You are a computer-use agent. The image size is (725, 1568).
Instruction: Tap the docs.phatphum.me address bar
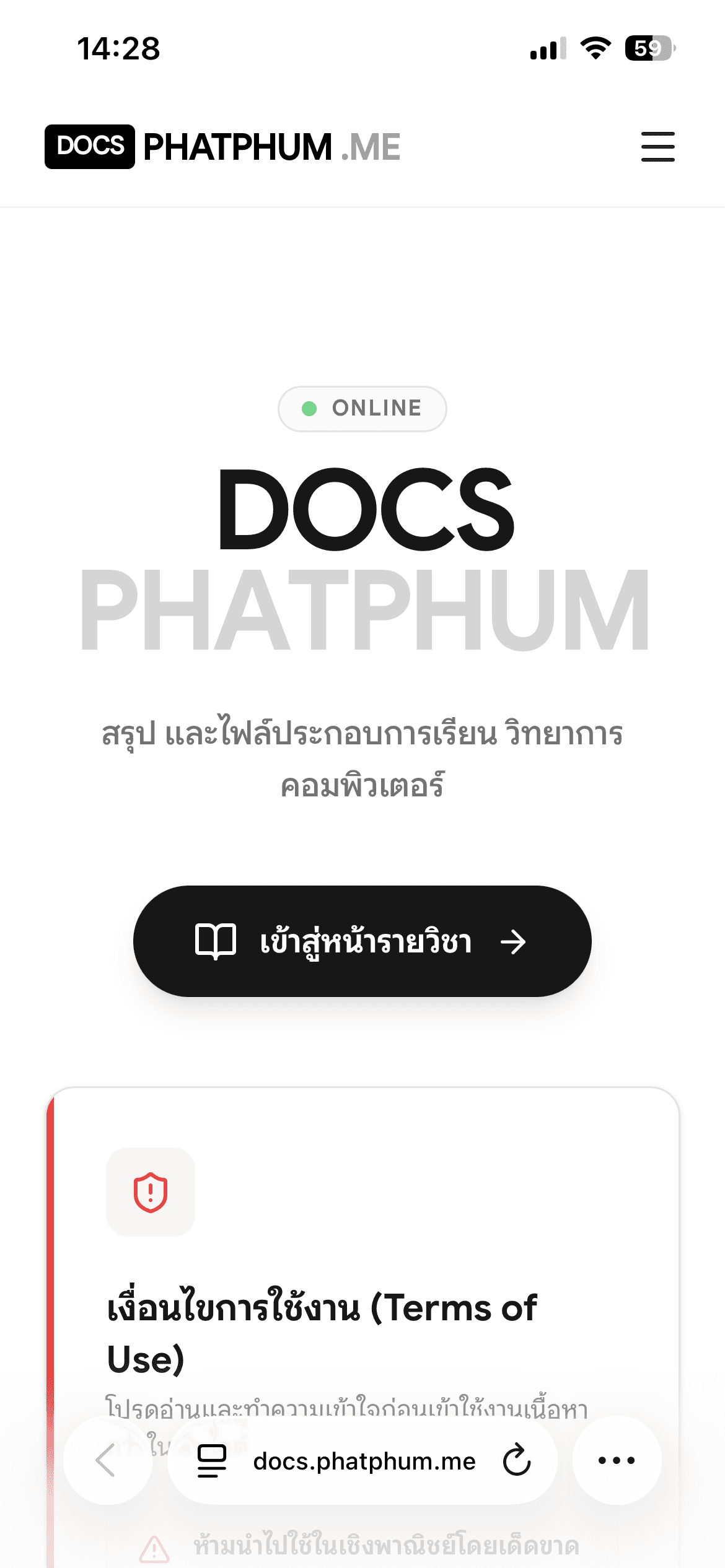click(364, 1461)
